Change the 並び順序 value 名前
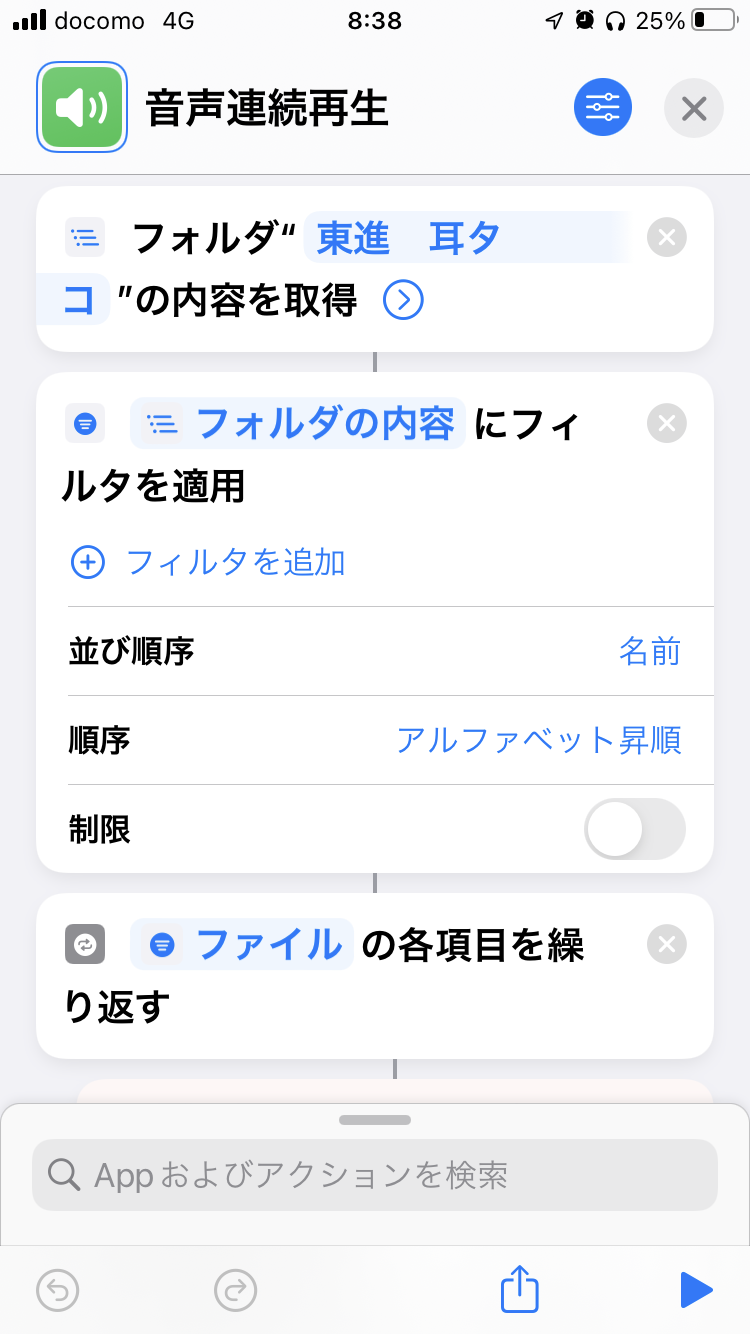This screenshot has height=1334, width=750. tap(650, 652)
